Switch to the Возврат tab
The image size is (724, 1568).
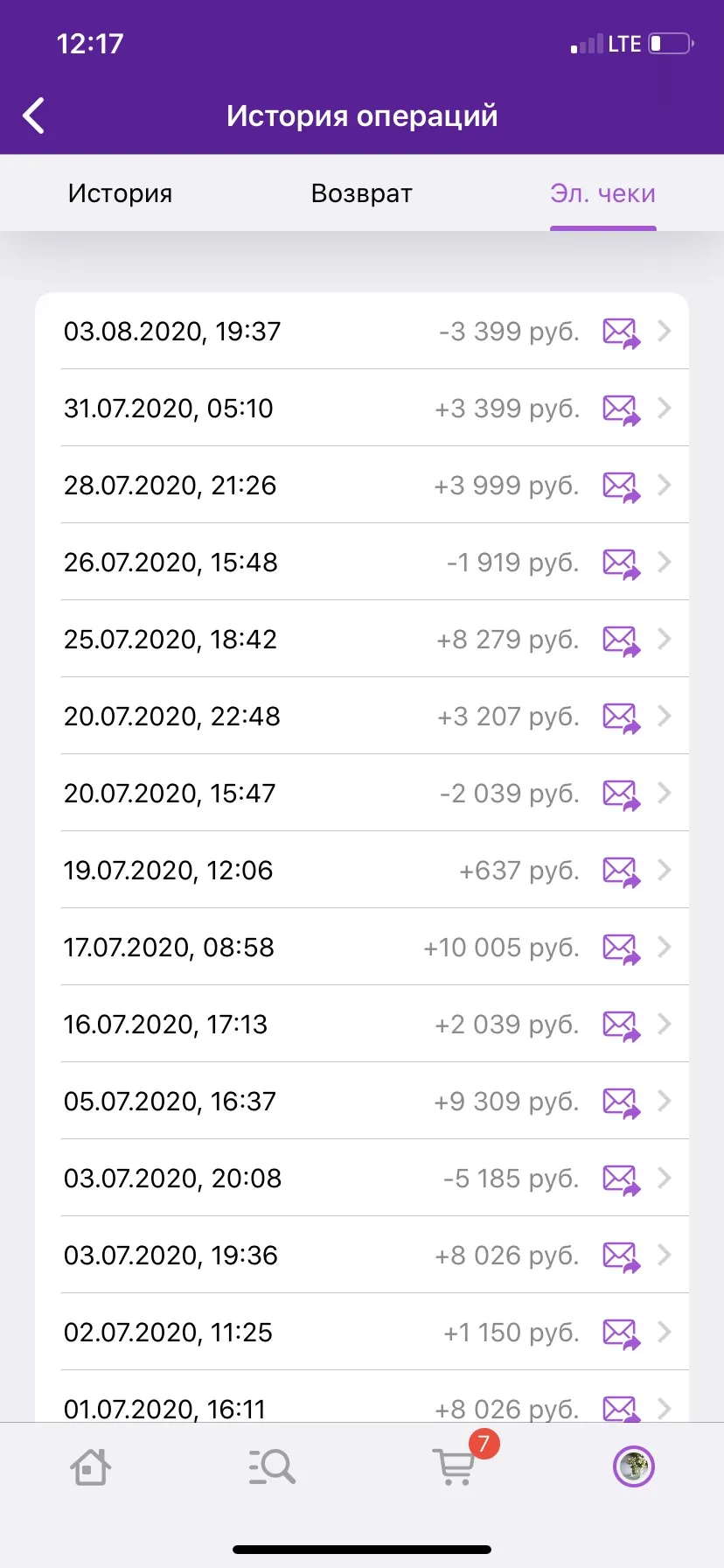[361, 193]
